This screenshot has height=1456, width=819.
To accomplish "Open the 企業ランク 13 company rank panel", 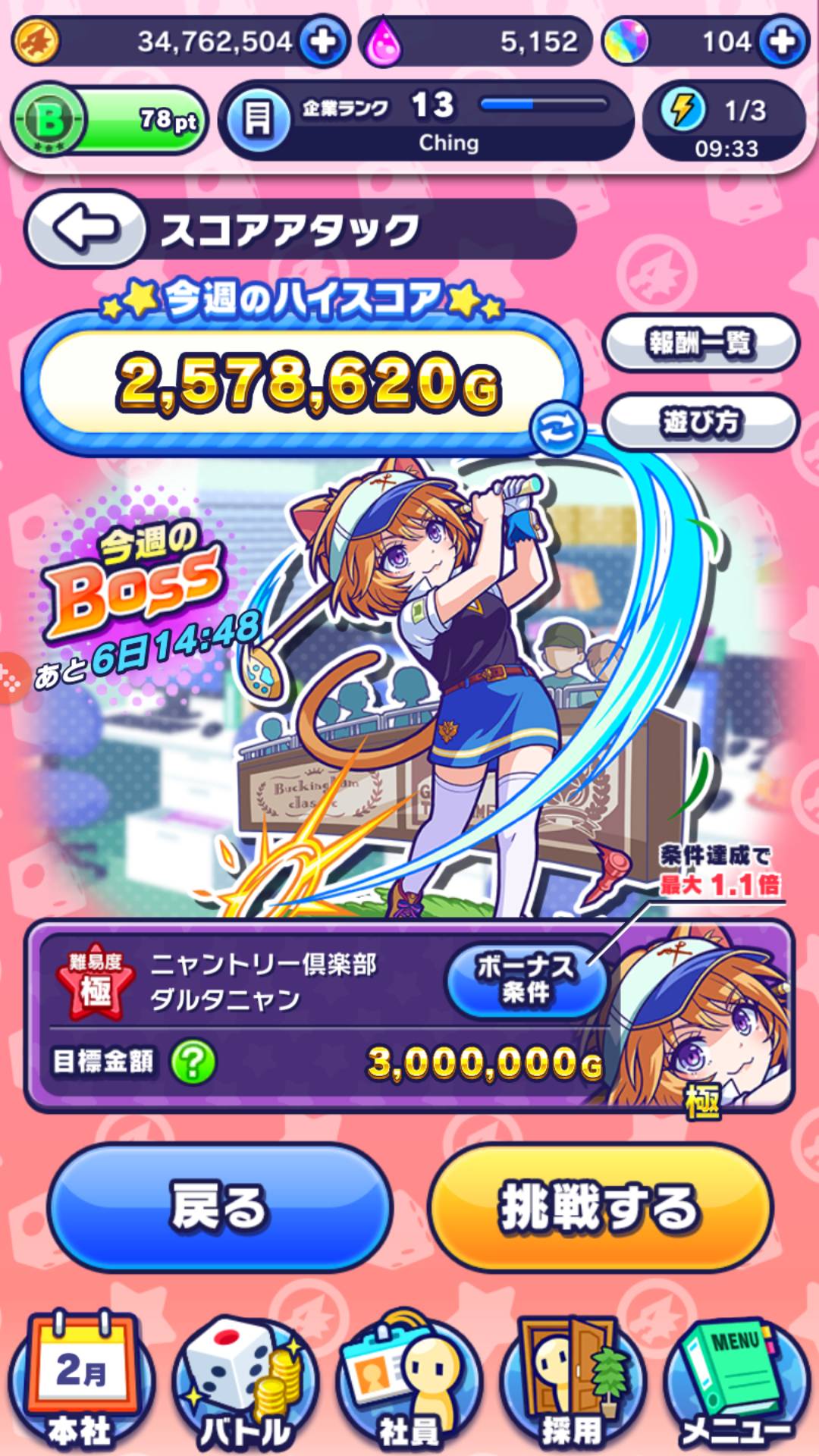I will click(428, 120).
